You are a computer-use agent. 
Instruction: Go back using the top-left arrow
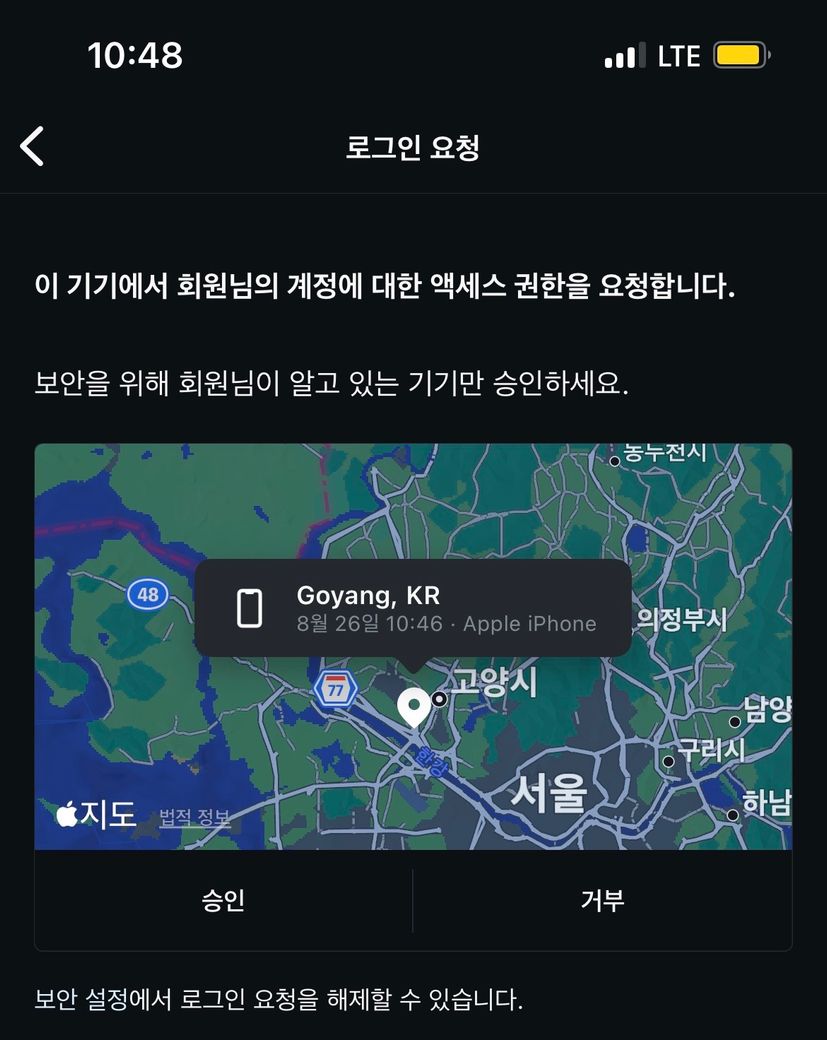(x=32, y=147)
